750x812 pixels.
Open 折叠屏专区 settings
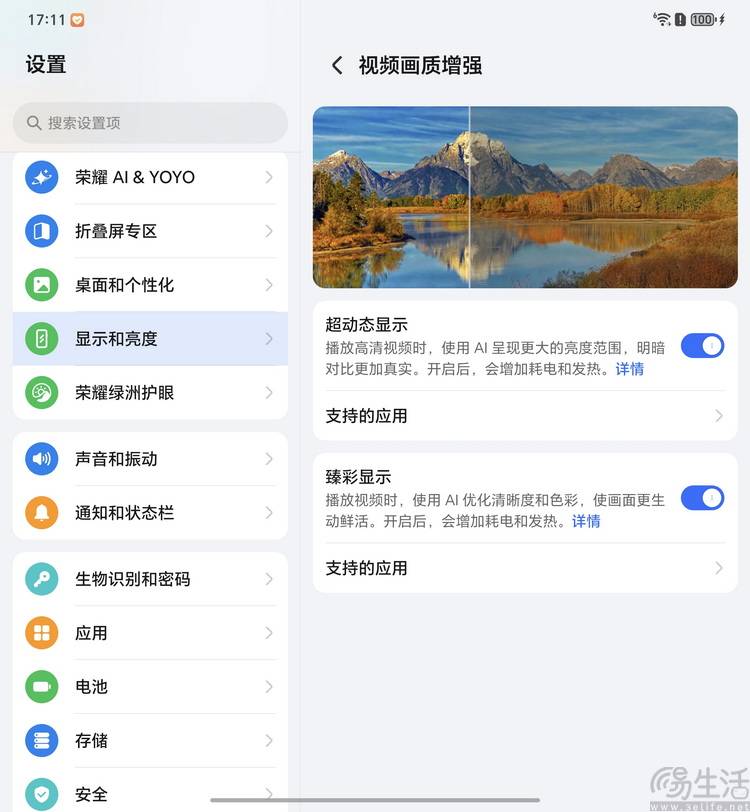coord(150,231)
